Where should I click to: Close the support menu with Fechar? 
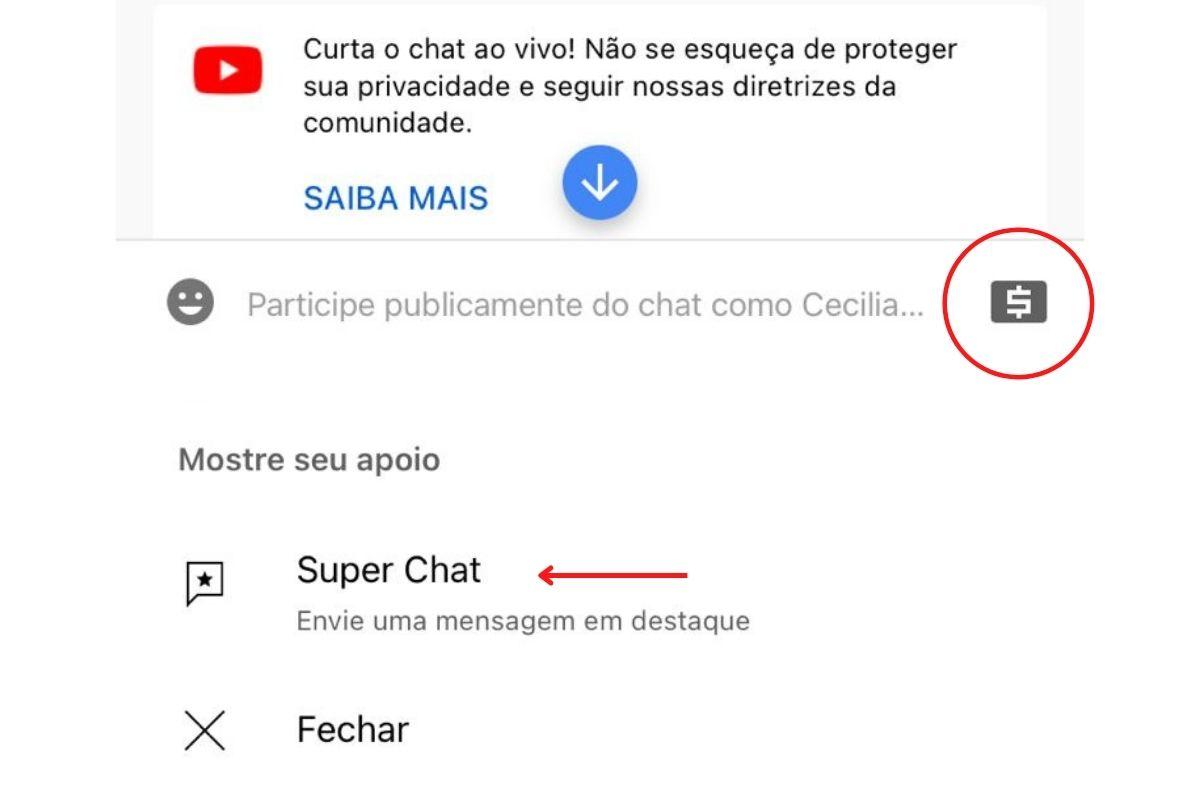coord(352,729)
